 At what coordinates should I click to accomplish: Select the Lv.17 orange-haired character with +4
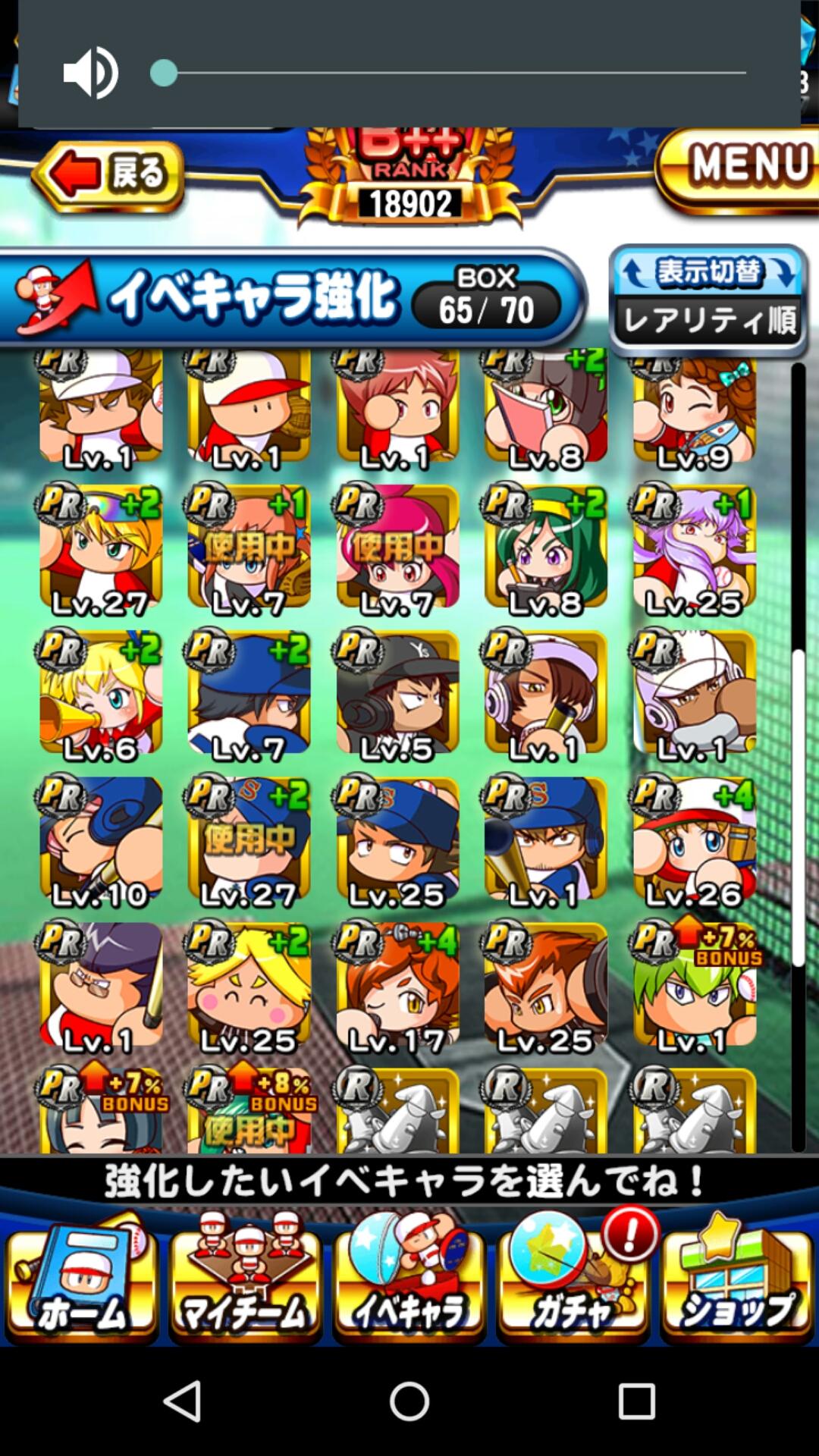397,986
